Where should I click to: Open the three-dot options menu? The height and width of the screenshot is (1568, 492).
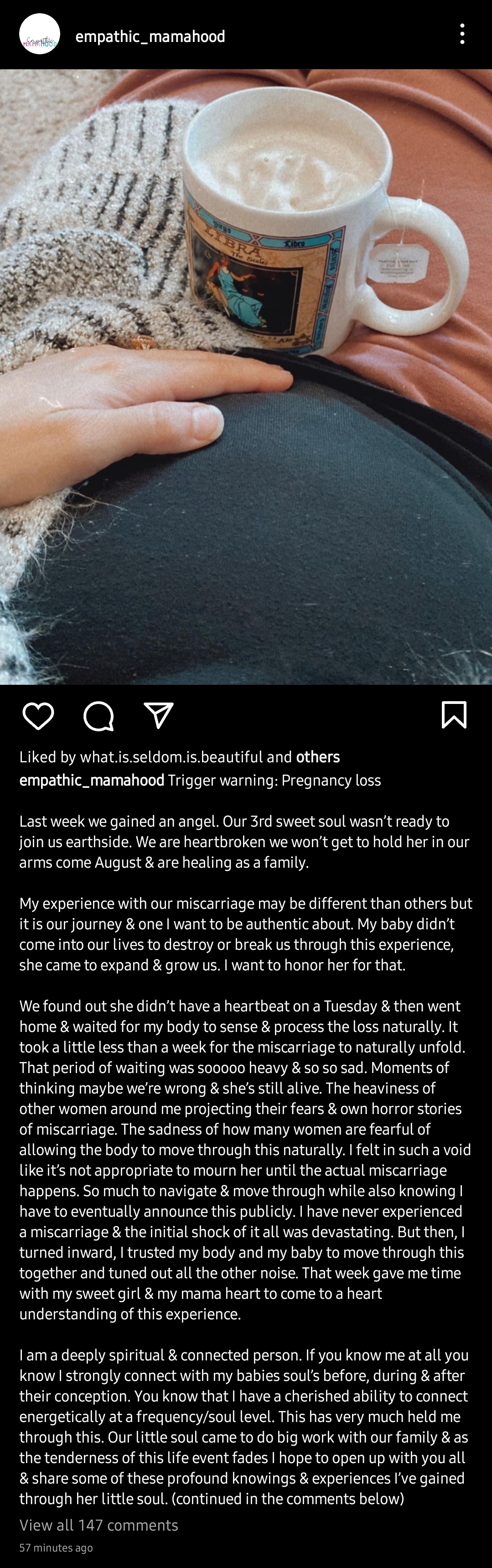(x=462, y=34)
